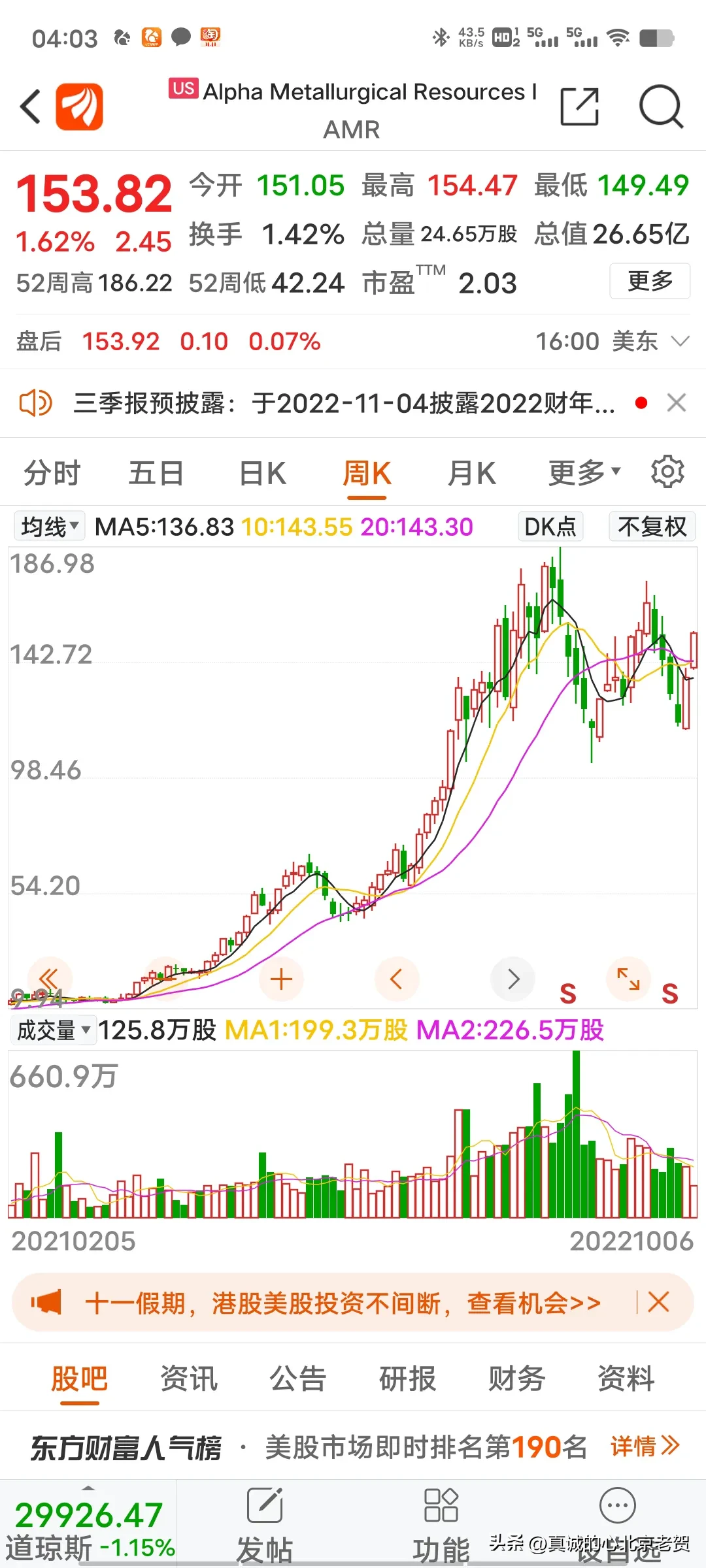Dismiss the 三季报预披露 notice
Viewport: 706px width, 1568px height.
(676, 403)
